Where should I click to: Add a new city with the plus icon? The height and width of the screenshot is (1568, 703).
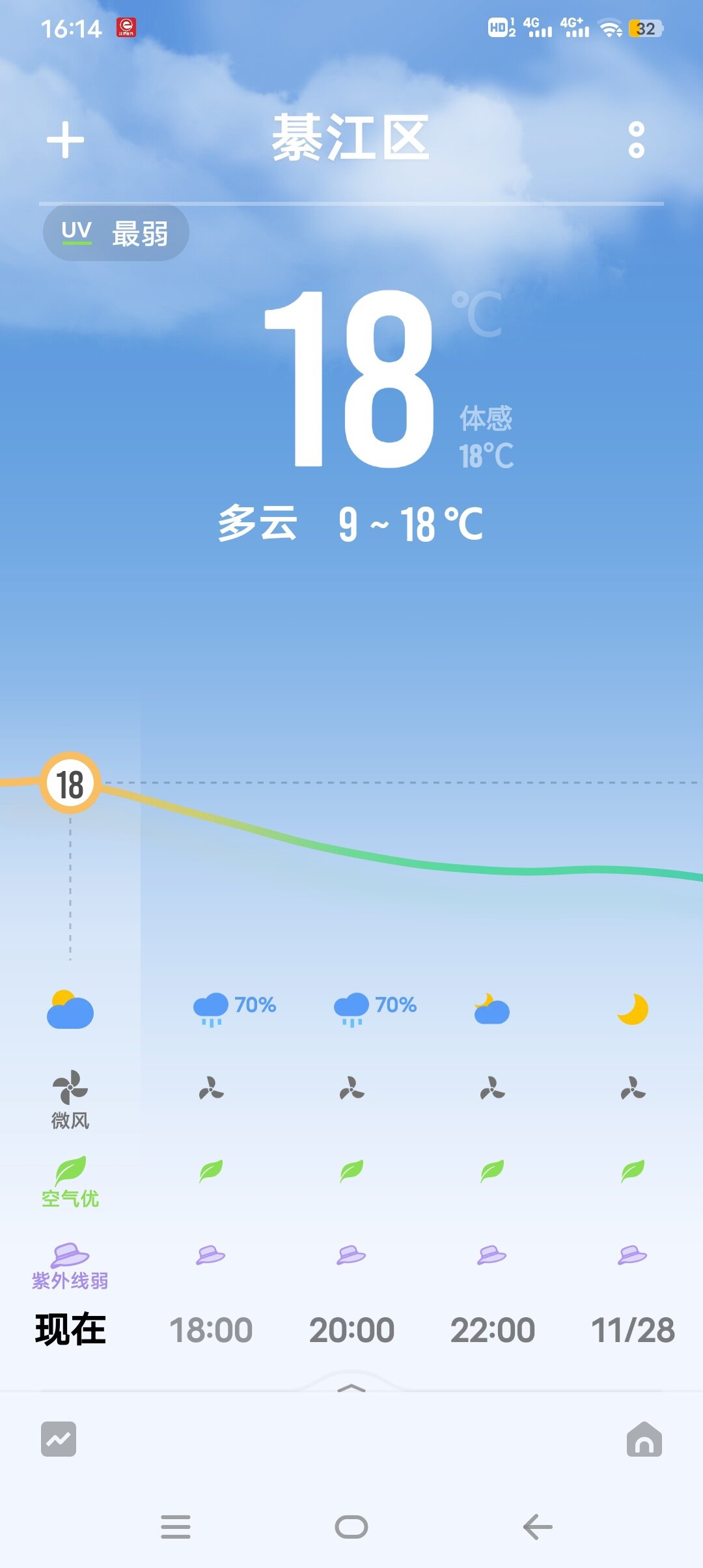pos(65,139)
